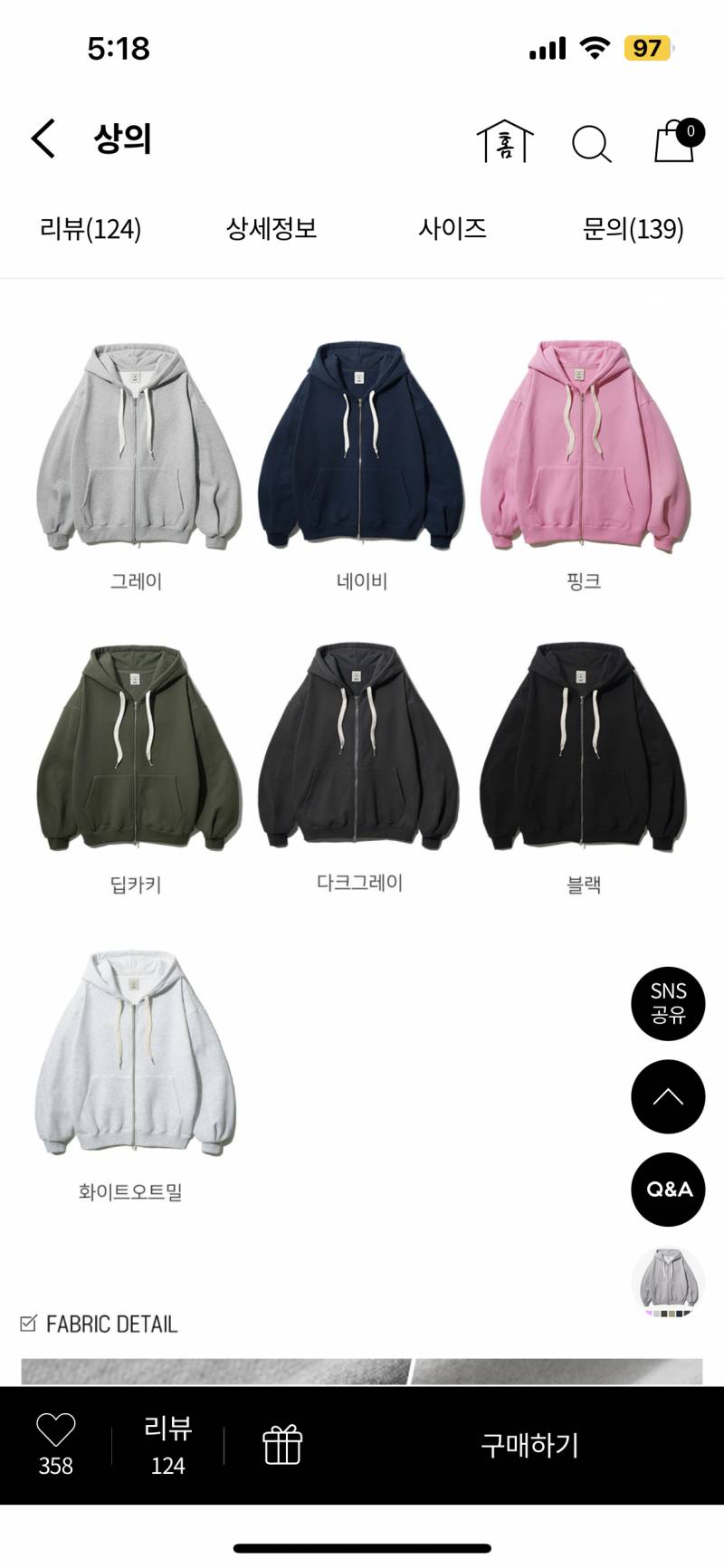The width and height of the screenshot is (724, 1568).
Task: Tap the scroll-to-top arrow circle
Action: [668, 1096]
